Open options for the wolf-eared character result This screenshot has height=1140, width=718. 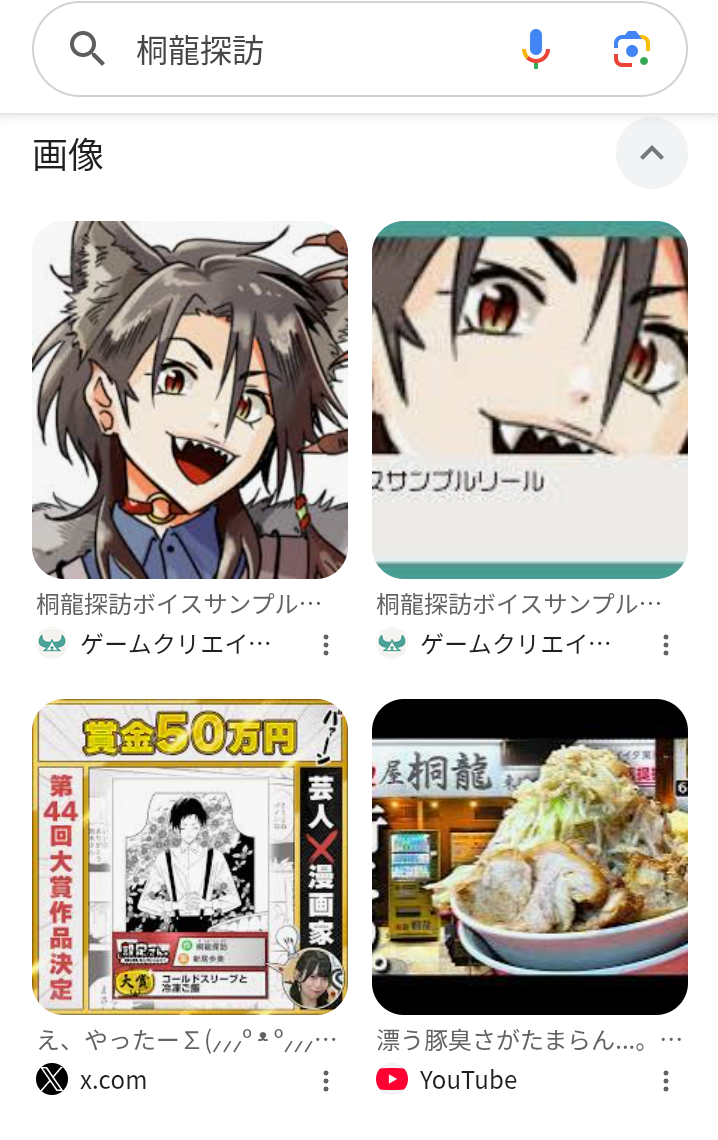point(326,645)
